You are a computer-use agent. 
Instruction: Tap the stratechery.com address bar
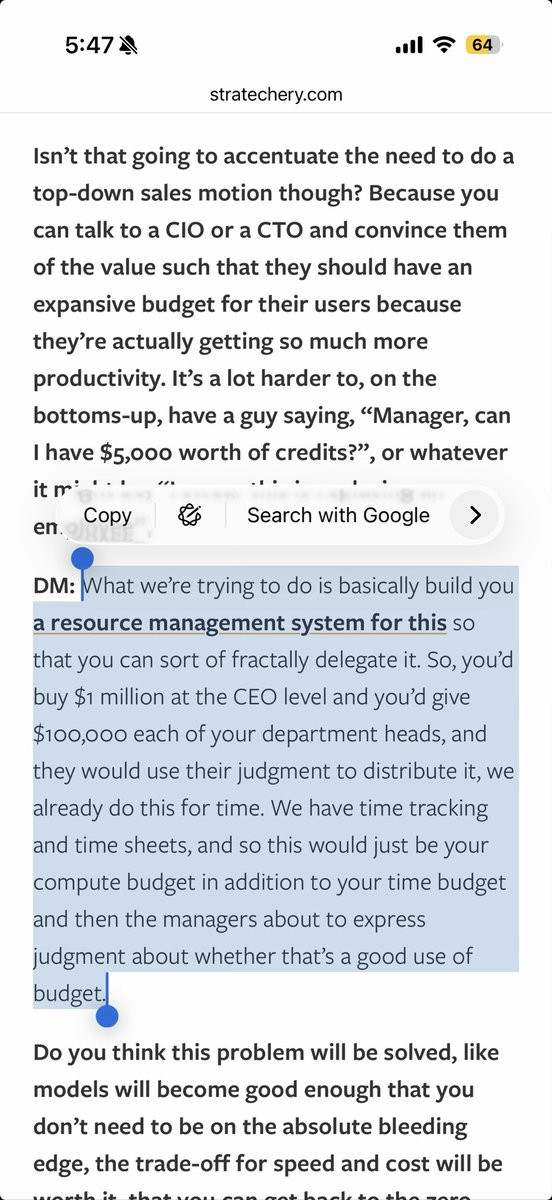point(276,95)
